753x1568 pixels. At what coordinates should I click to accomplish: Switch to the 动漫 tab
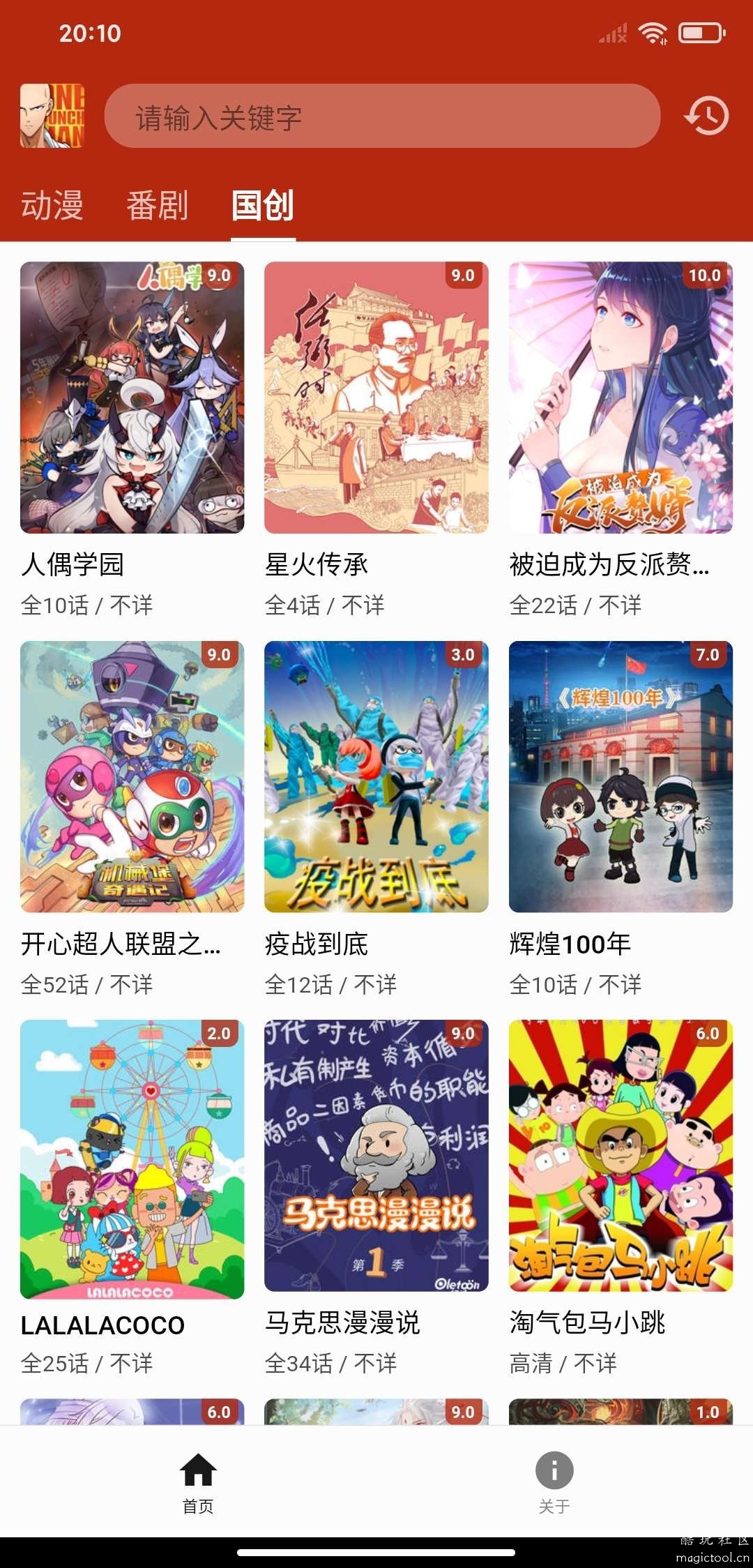tap(52, 206)
